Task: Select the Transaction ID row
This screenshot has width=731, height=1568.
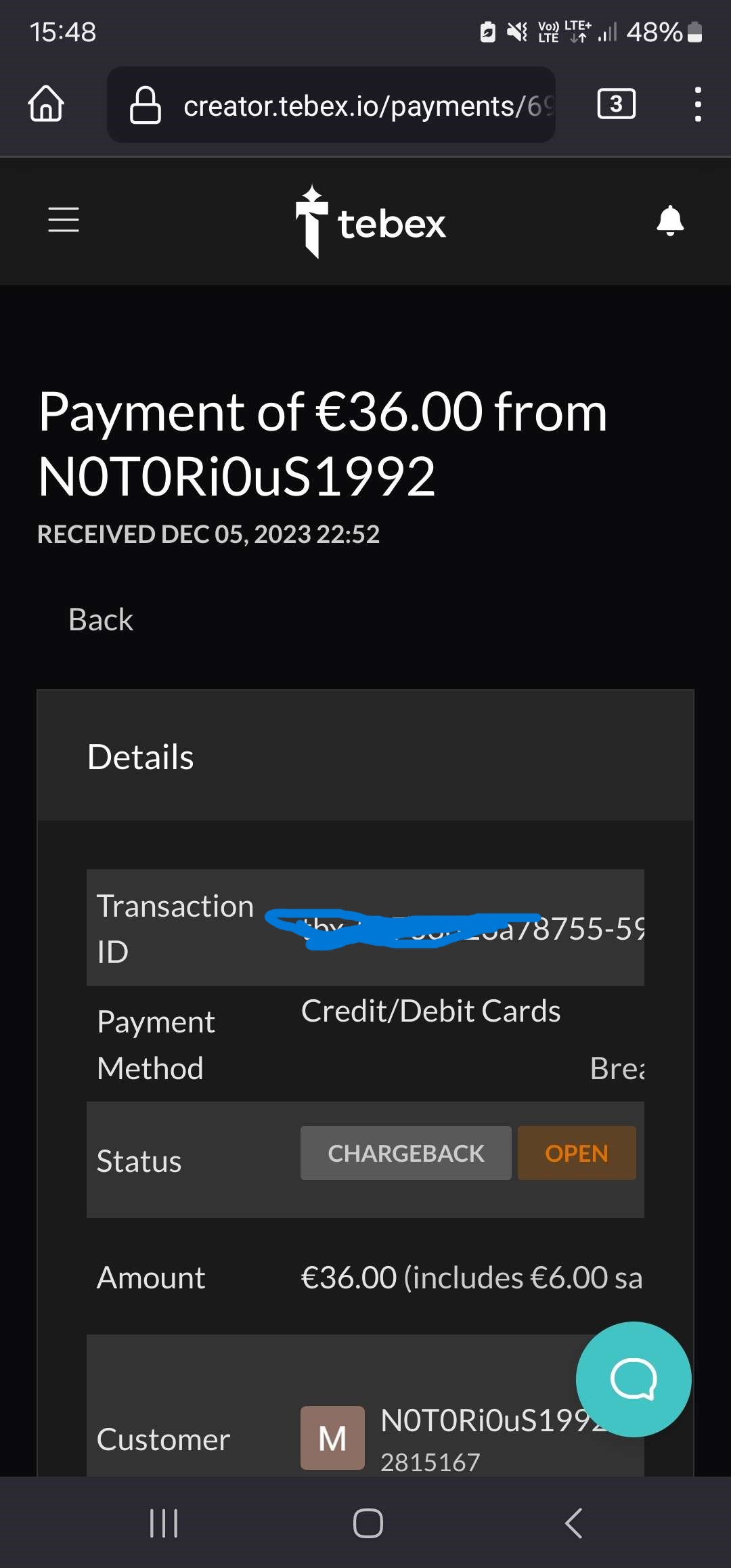Action: [x=365, y=926]
